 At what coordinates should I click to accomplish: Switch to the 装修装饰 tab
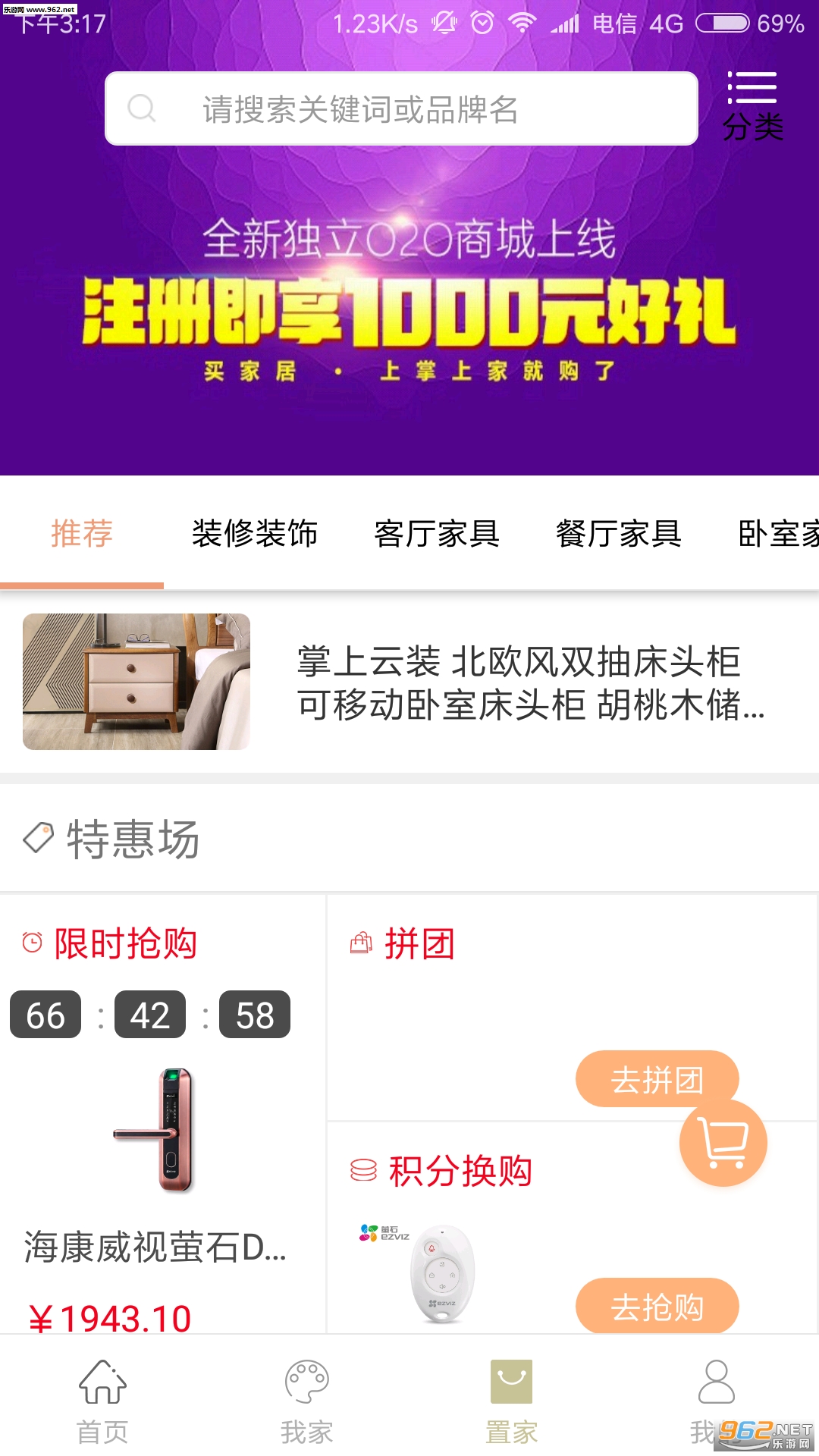click(x=254, y=534)
